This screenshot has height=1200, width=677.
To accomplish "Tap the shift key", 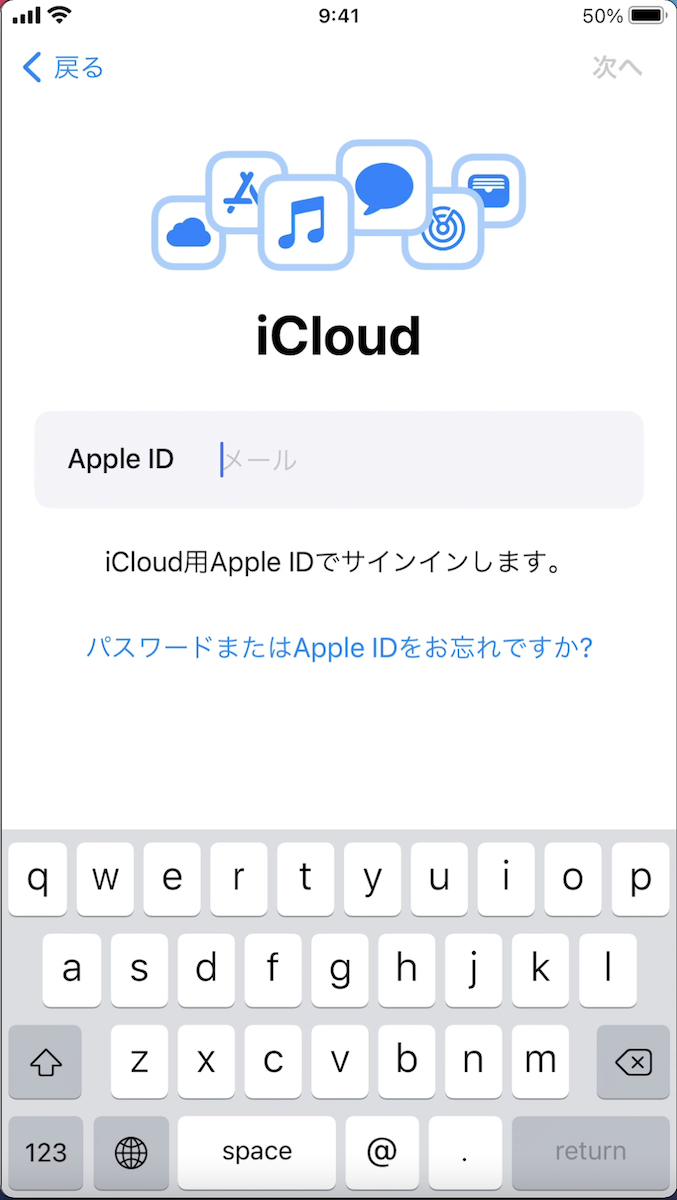I will (45, 1060).
